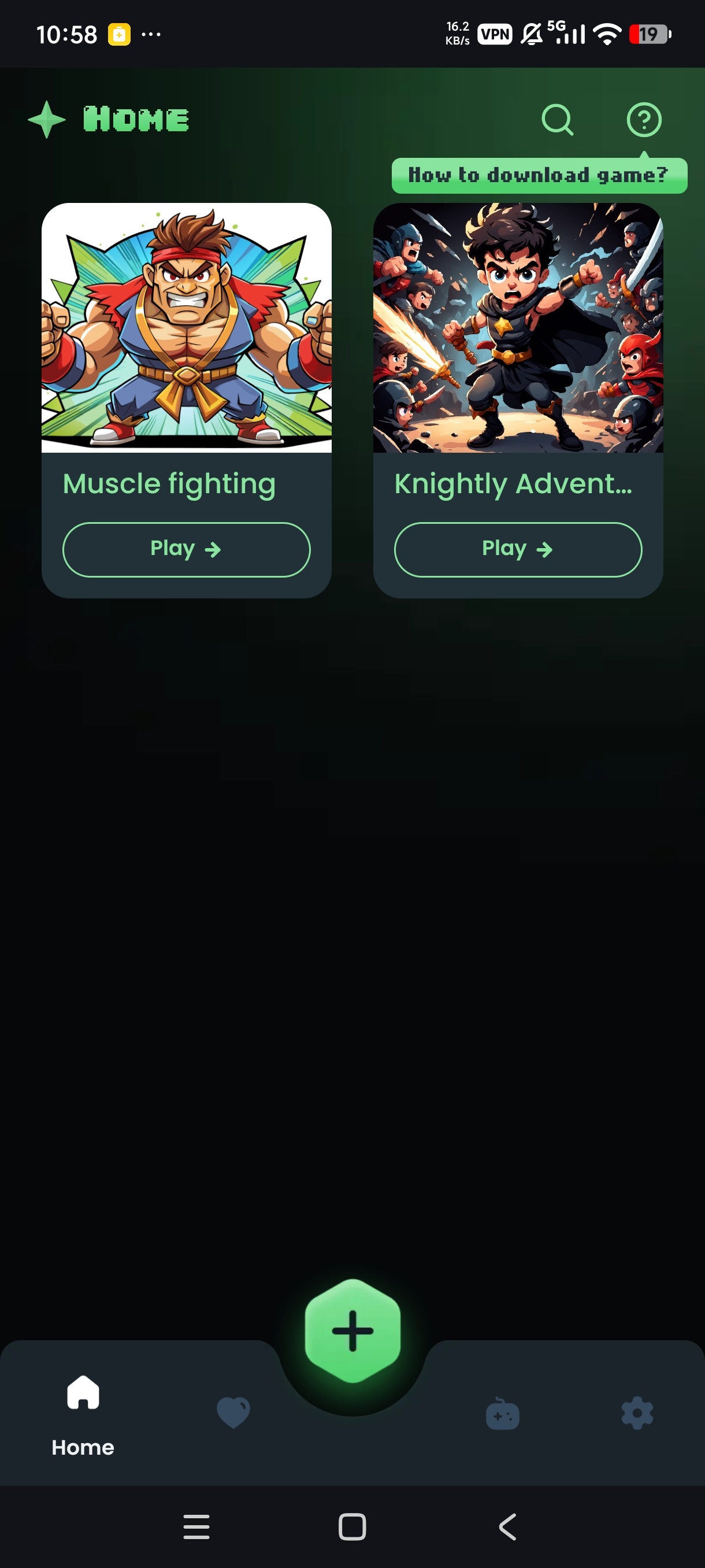Tap the 'How to download game?' tooltip
Viewport: 705px width, 1568px height.
[539, 176]
